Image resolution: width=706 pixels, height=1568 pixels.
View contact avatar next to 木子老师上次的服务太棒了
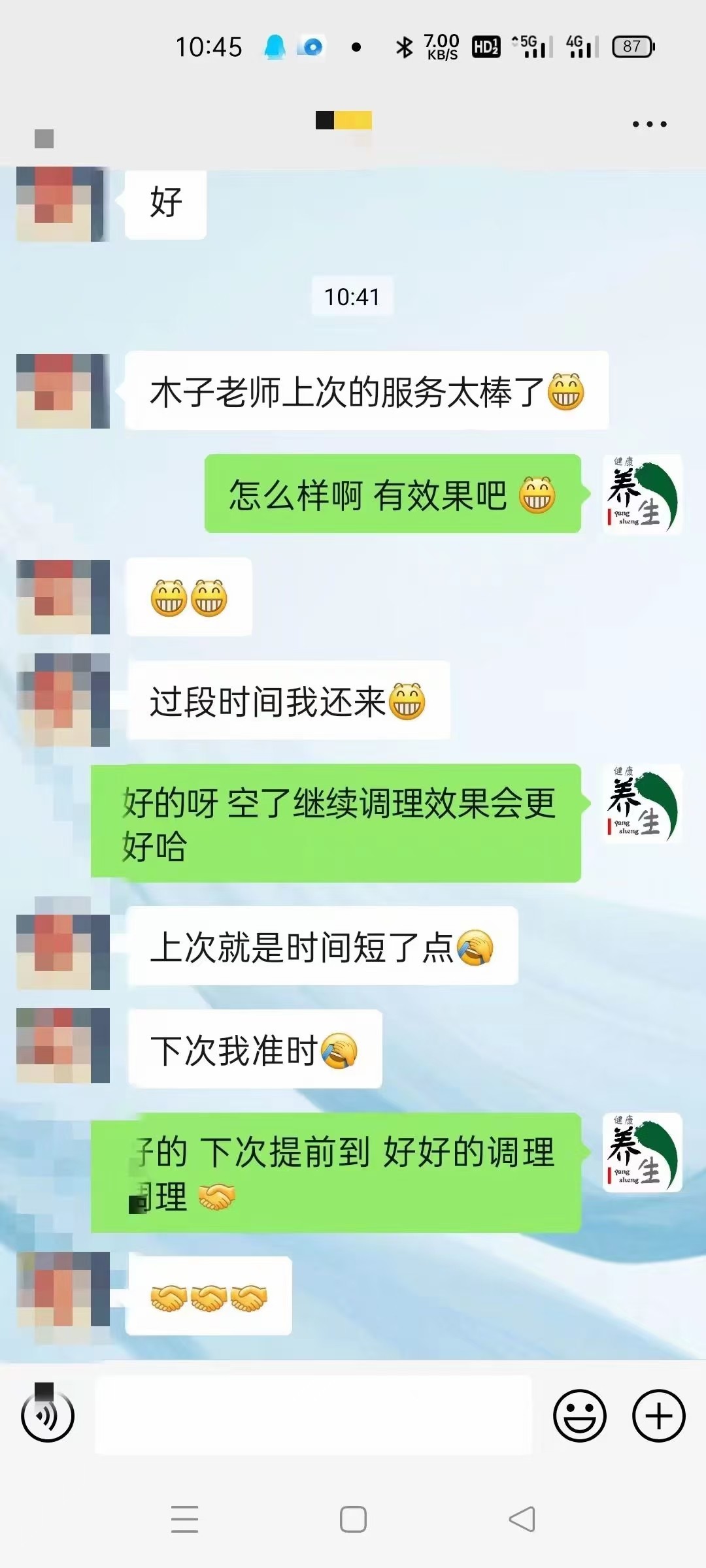pyautogui.click(x=63, y=391)
